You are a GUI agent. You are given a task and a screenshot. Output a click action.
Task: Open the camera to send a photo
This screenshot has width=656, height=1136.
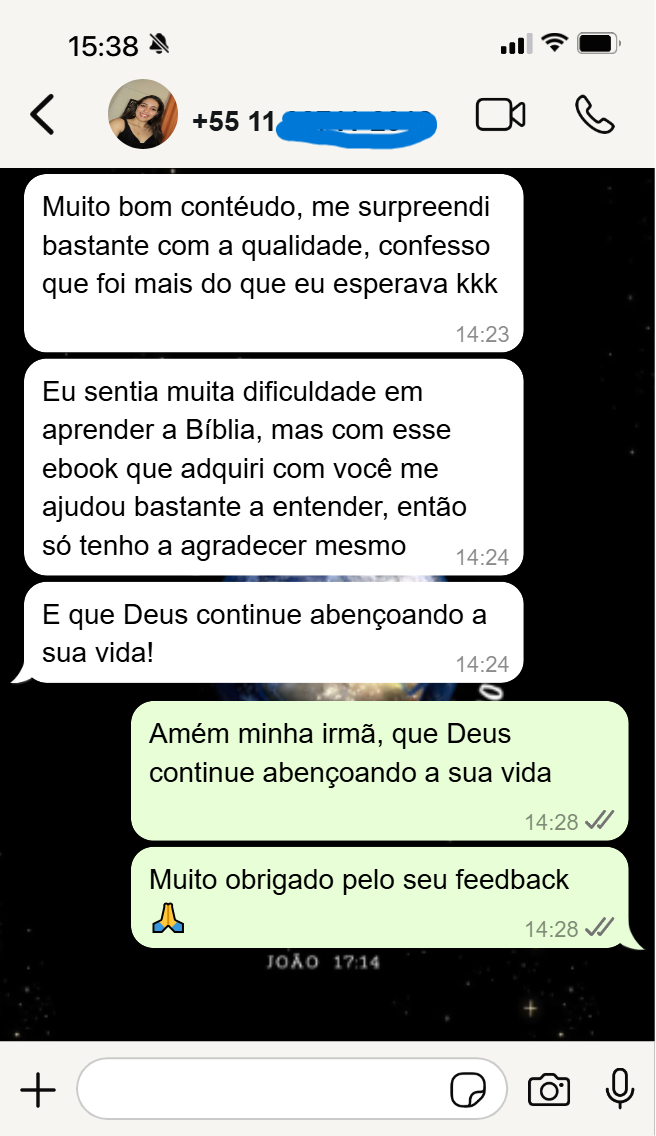[548, 1089]
